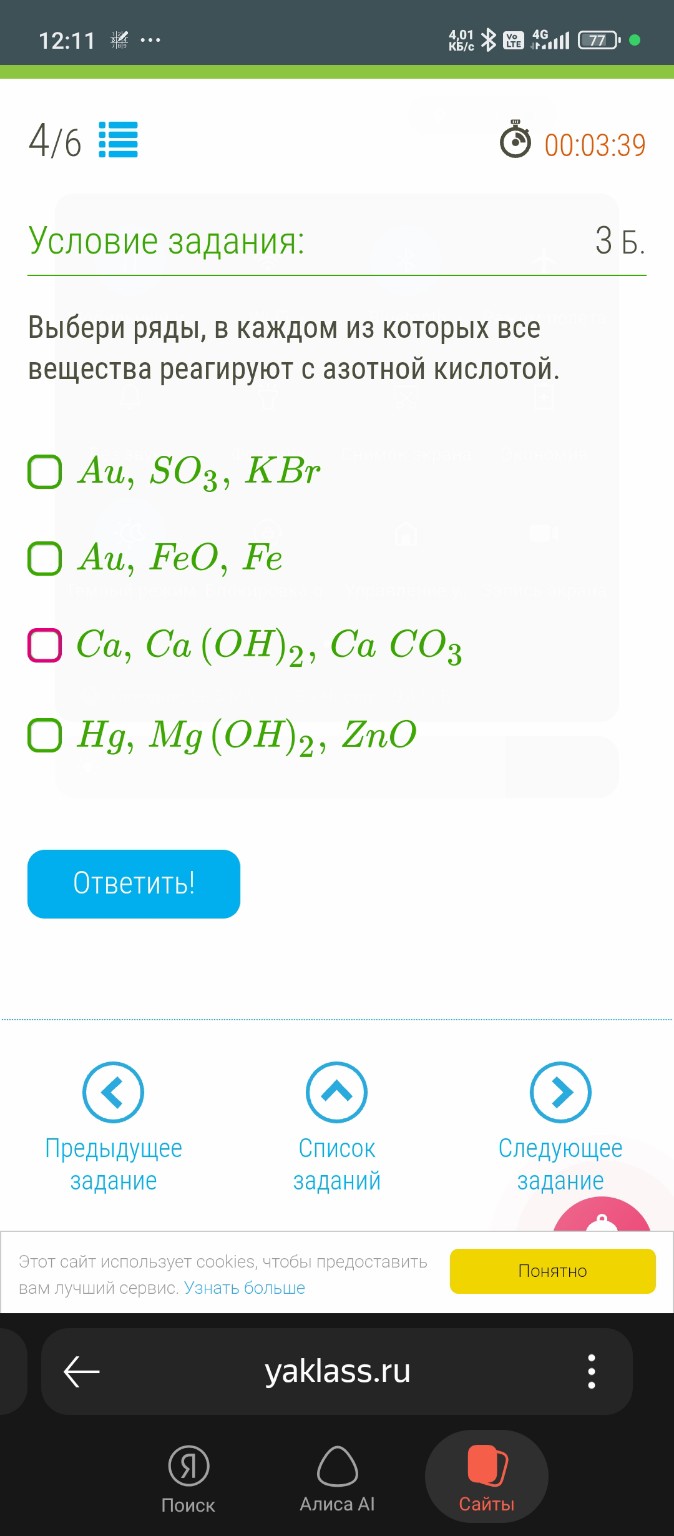Mark the Hg, Mg(OH)2, ZnO answer

[45, 735]
